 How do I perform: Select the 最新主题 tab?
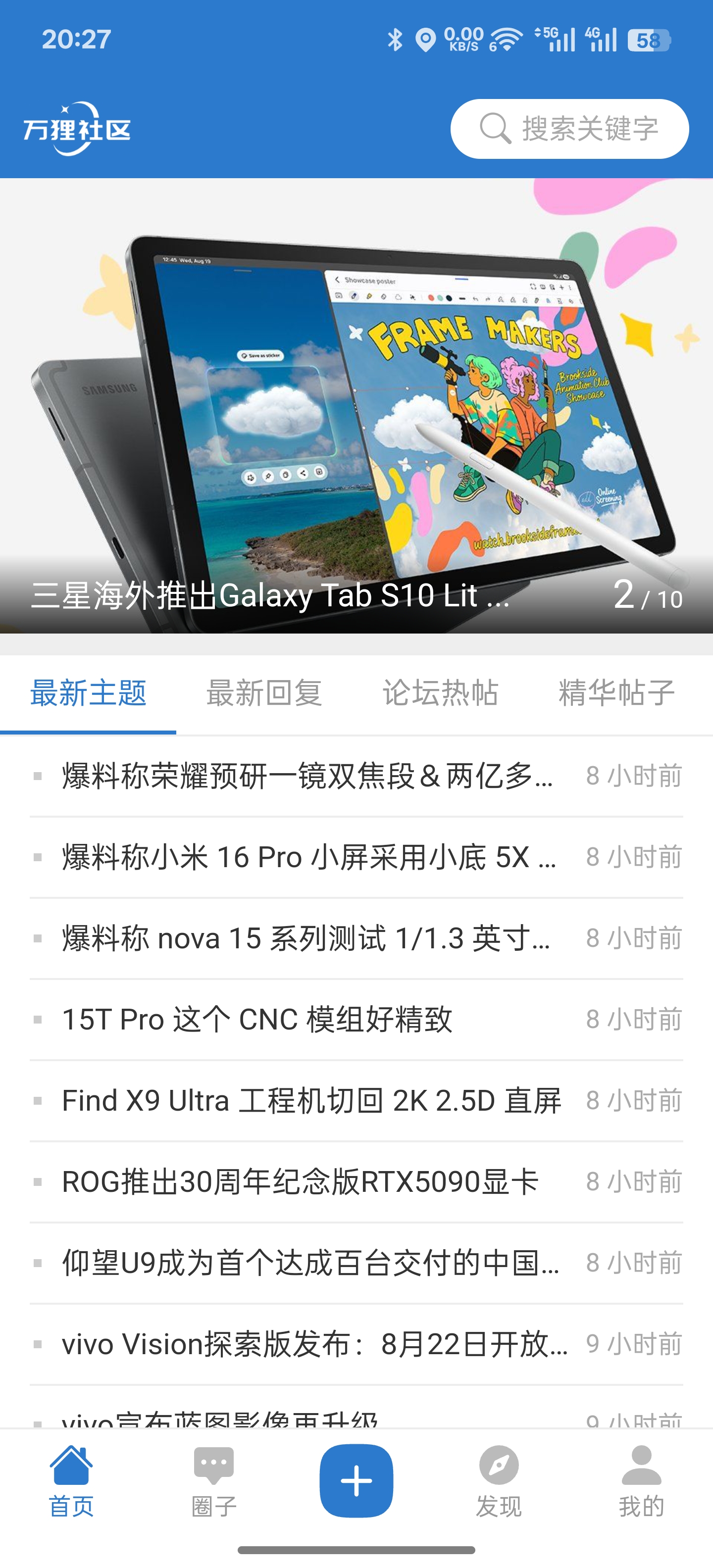coord(89,694)
